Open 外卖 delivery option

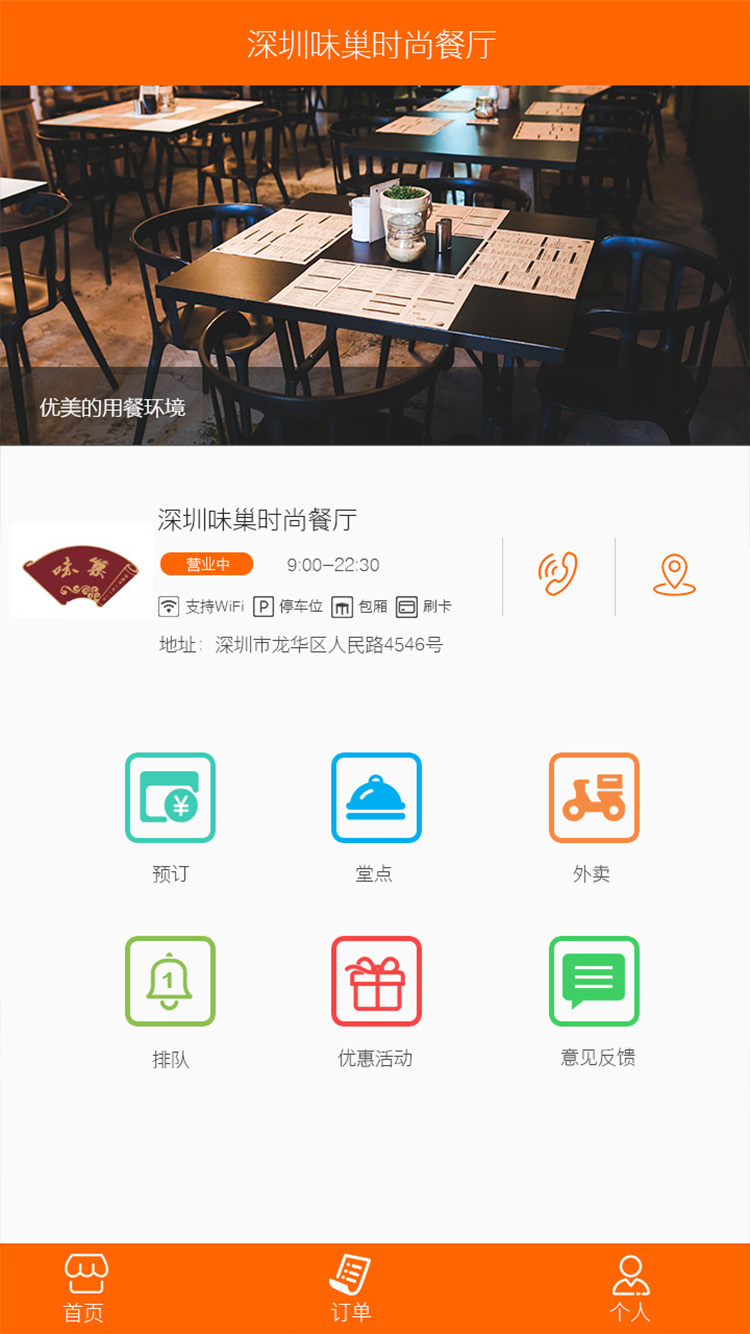pyautogui.click(x=593, y=798)
